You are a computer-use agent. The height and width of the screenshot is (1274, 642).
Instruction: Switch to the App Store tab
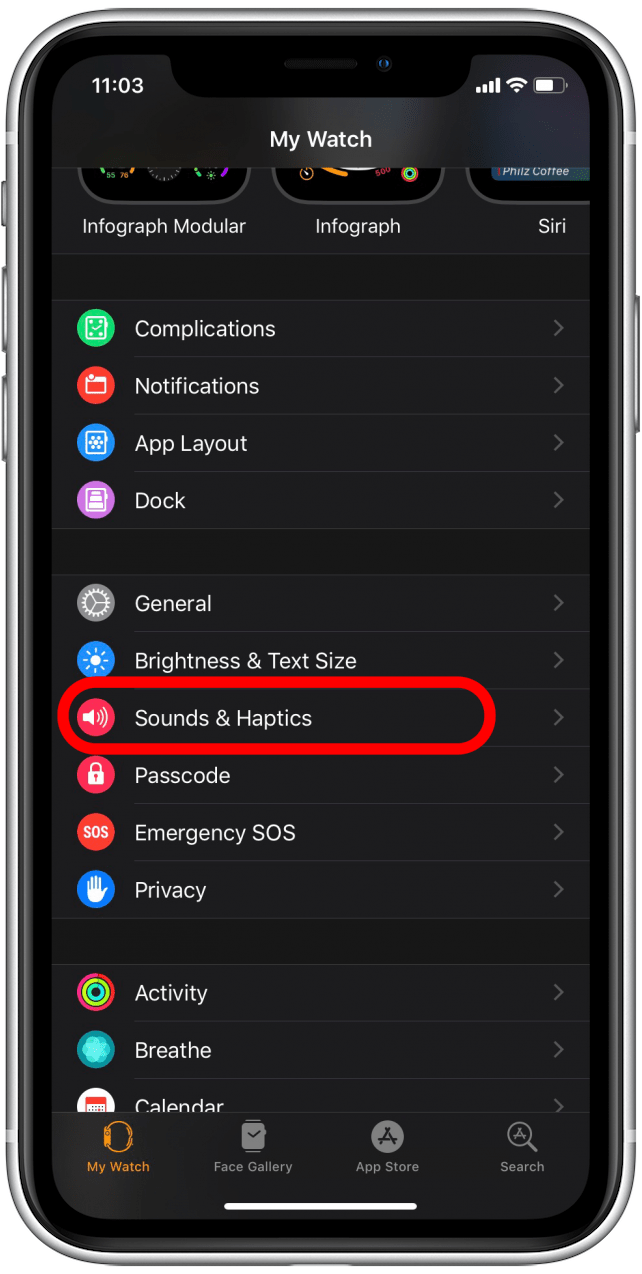(x=387, y=1146)
